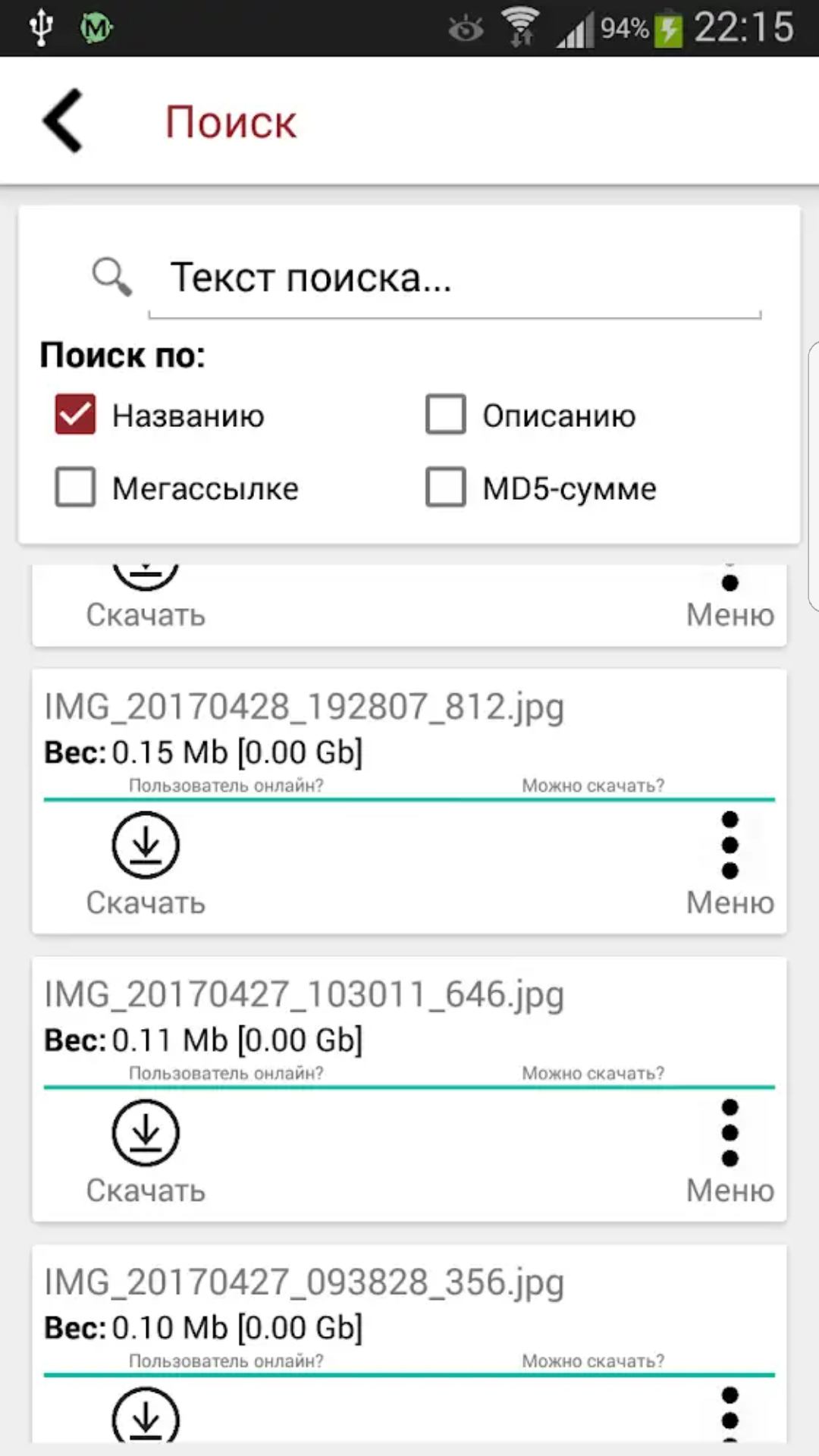Download IMG_20170427_093828_356.jpg

point(146,1415)
